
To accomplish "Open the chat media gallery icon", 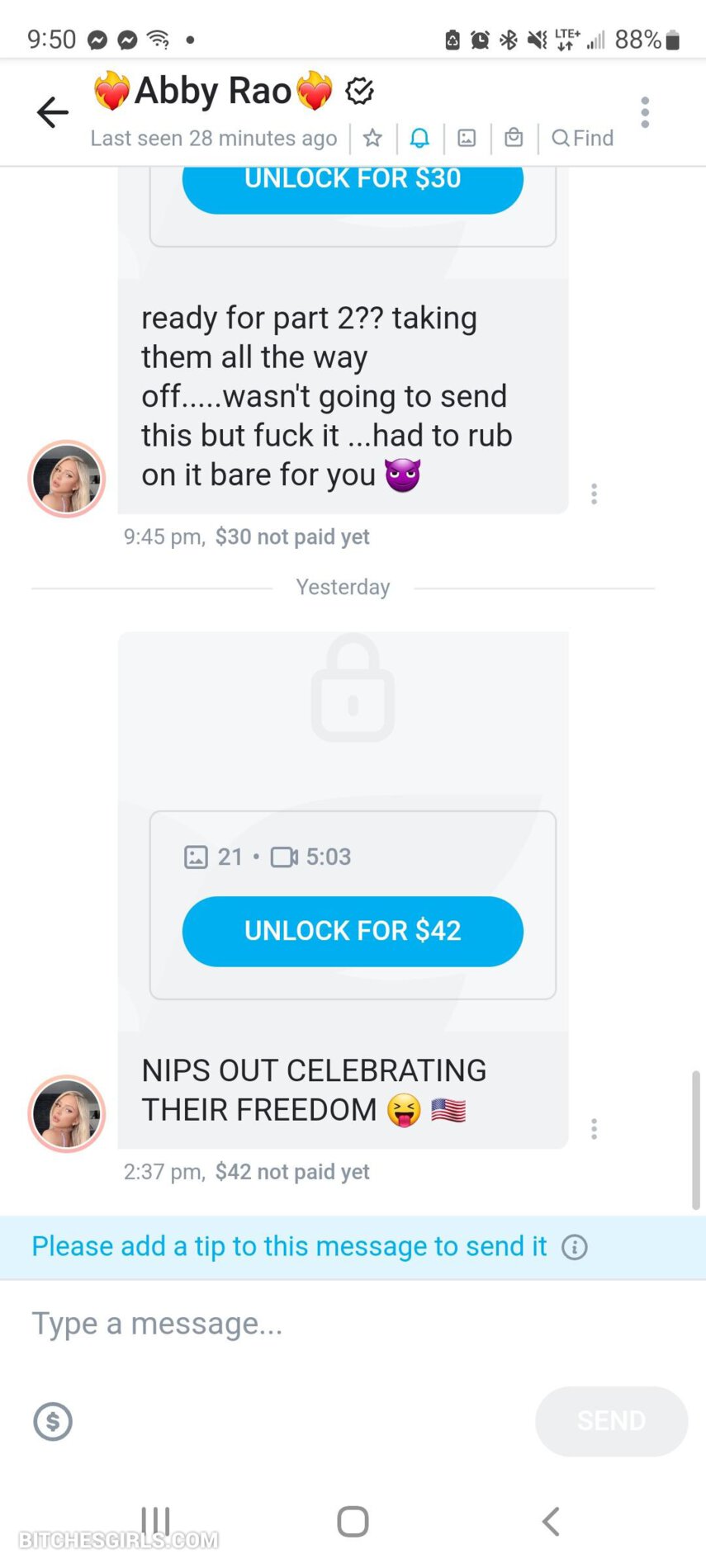I will coord(467,138).
